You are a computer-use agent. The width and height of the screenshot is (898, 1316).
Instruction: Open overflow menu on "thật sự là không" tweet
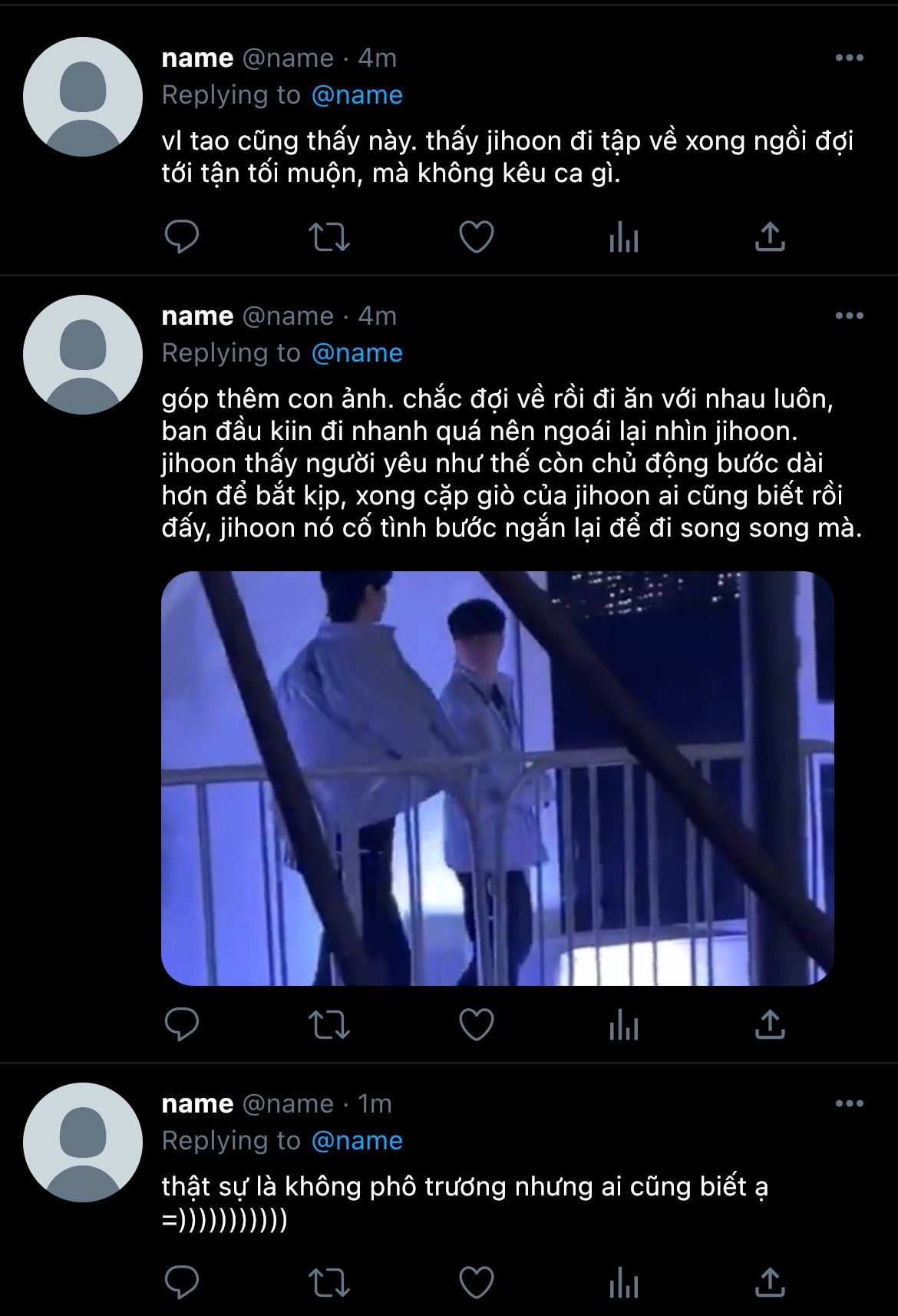coord(849,1104)
